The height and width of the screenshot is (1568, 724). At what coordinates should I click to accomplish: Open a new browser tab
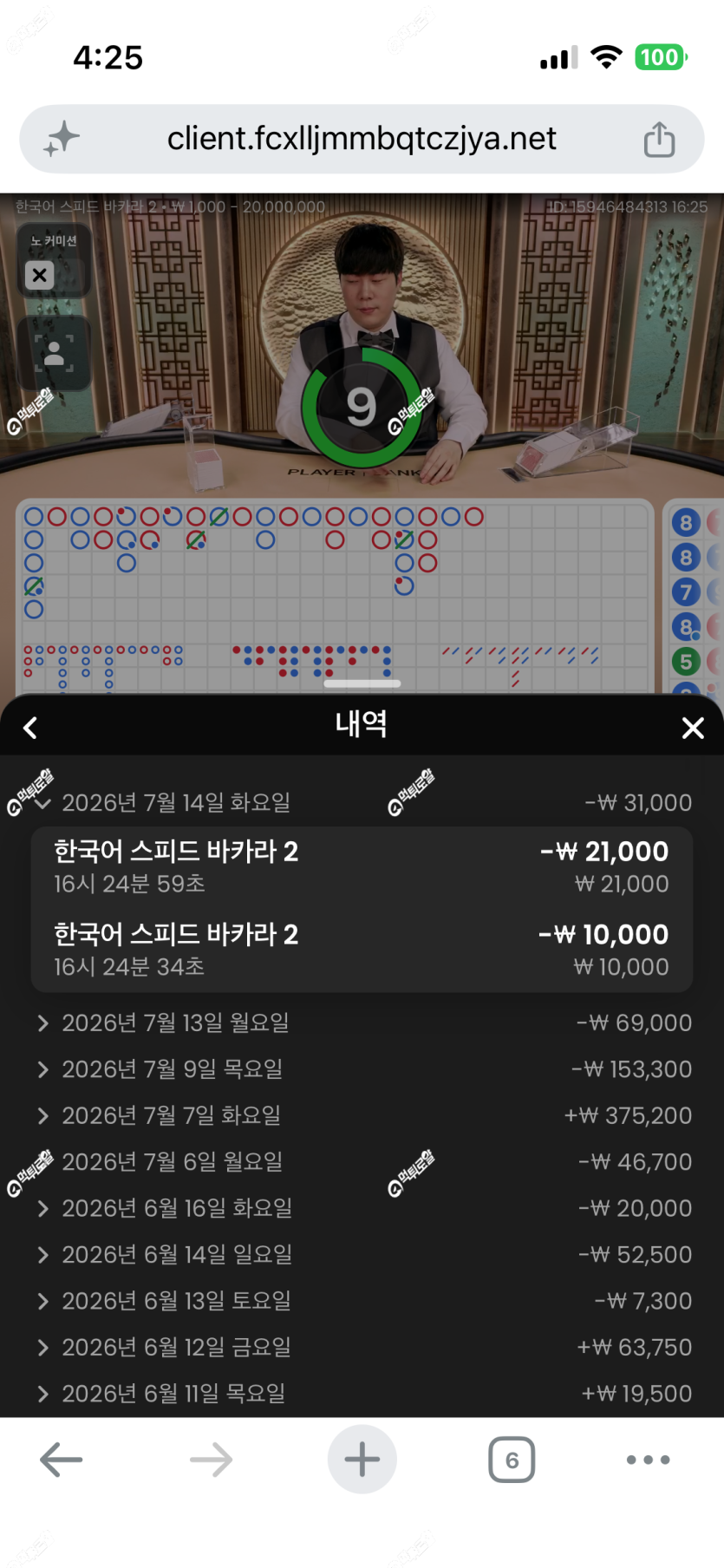(x=362, y=1460)
